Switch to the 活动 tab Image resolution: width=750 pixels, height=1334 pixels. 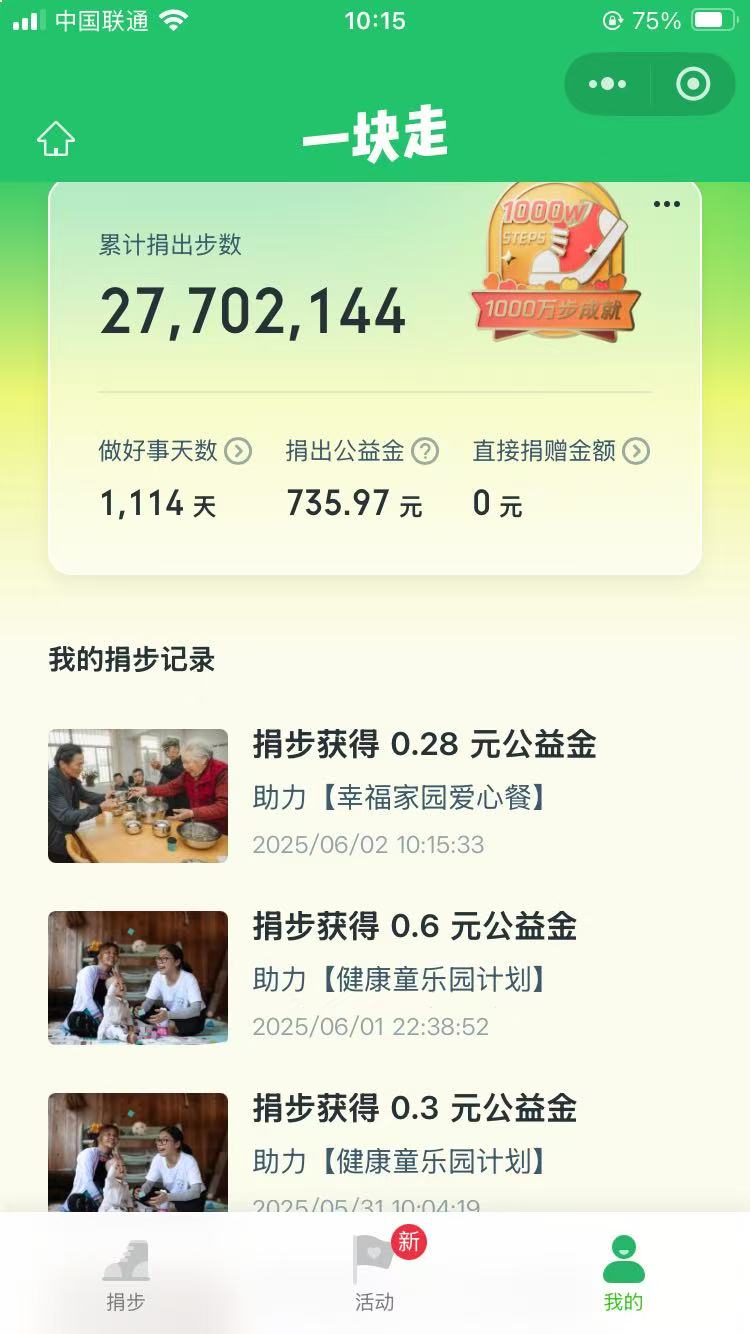pyautogui.click(x=375, y=1274)
